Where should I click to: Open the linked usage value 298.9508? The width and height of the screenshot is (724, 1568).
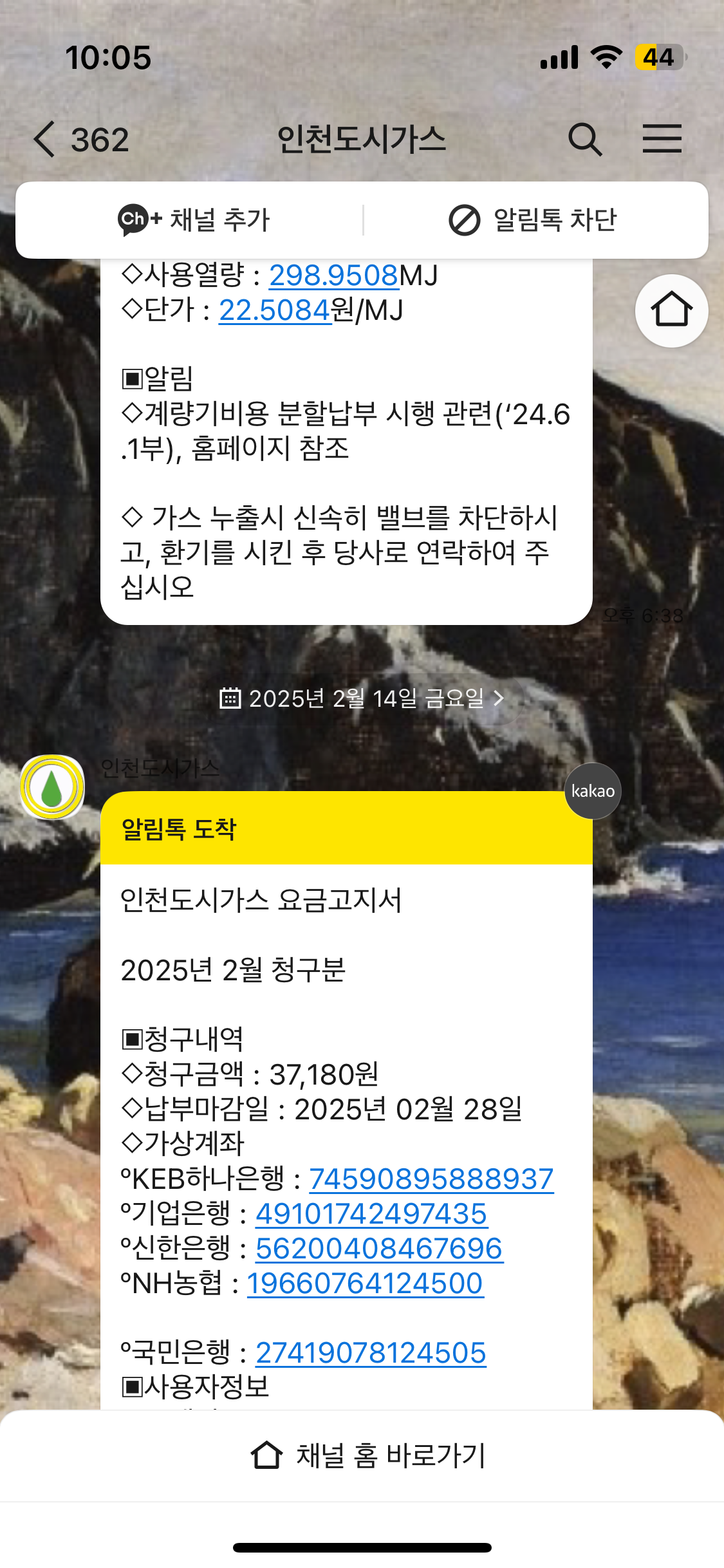pyautogui.click(x=334, y=275)
